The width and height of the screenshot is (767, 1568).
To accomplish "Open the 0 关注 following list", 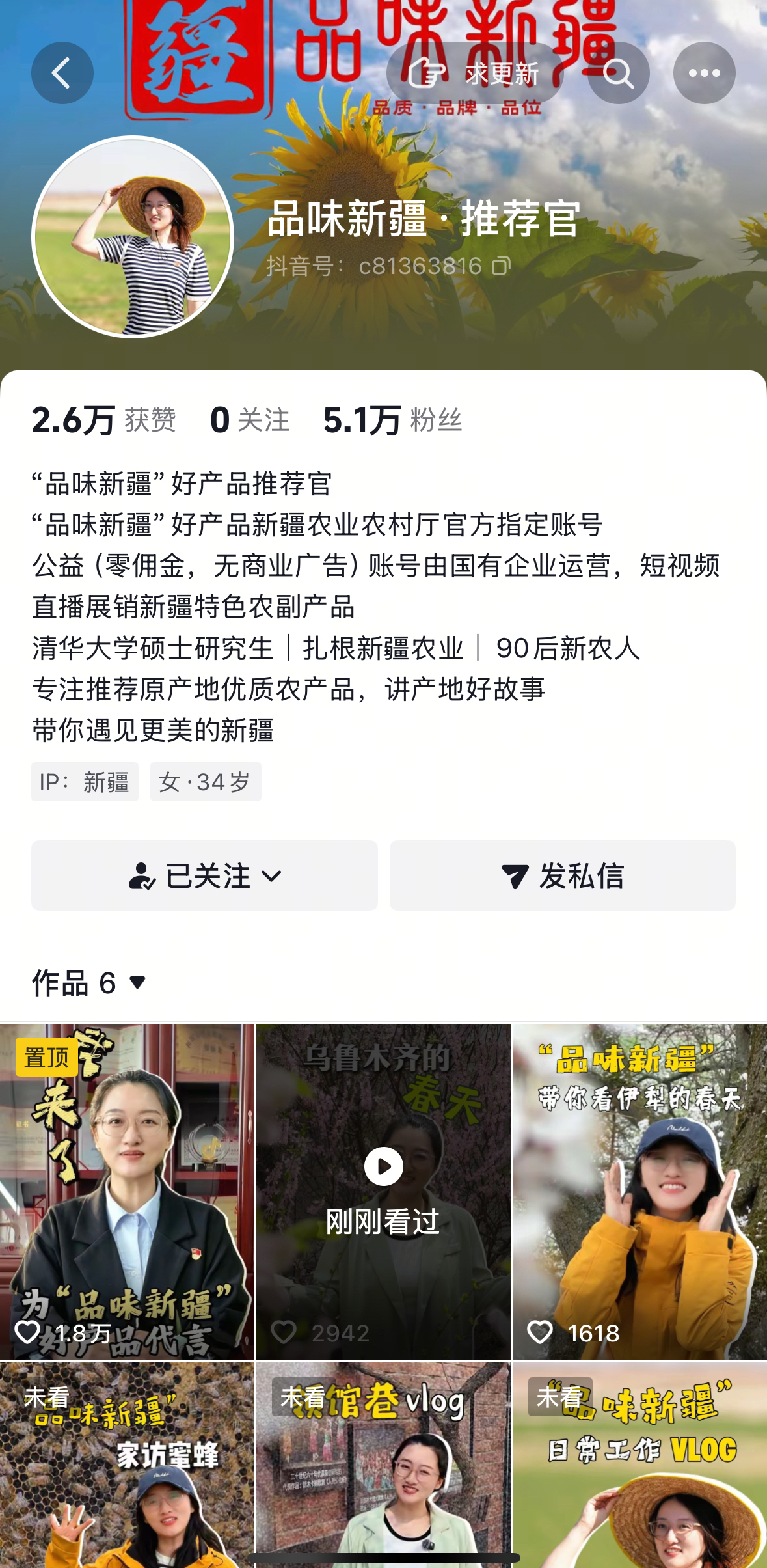I will (x=250, y=420).
